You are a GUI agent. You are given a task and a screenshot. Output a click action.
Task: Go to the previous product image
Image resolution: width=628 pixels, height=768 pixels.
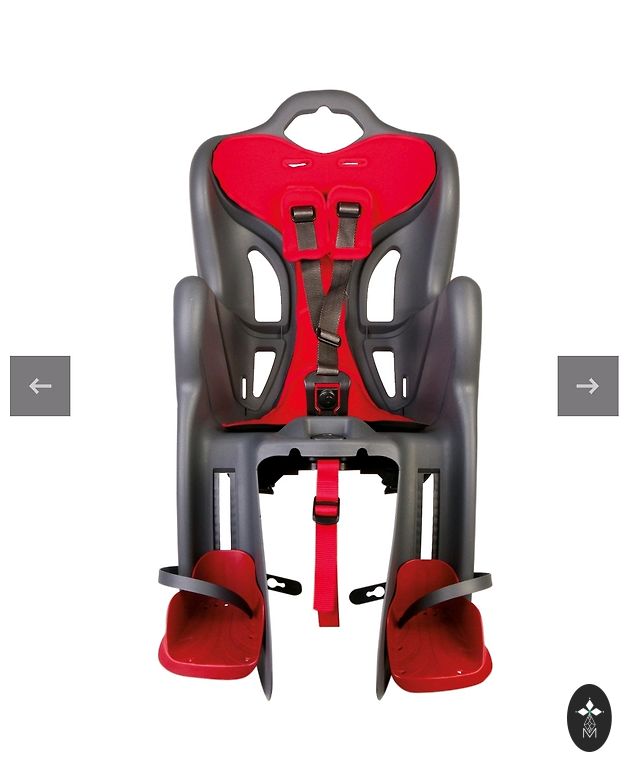tap(40, 386)
